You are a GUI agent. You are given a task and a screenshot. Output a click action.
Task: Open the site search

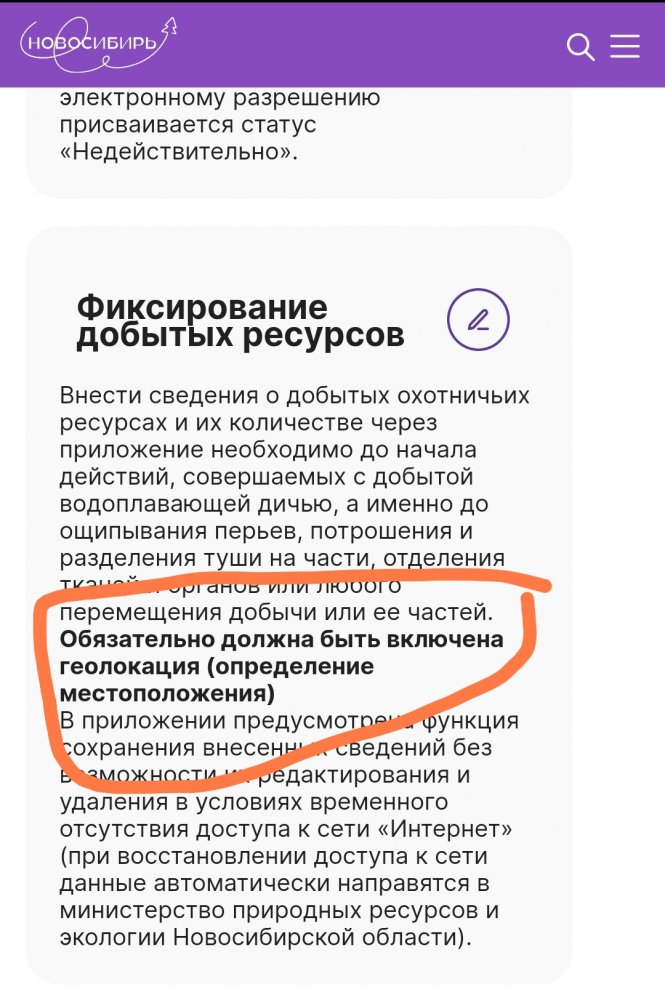pyautogui.click(x=580, y=46)
